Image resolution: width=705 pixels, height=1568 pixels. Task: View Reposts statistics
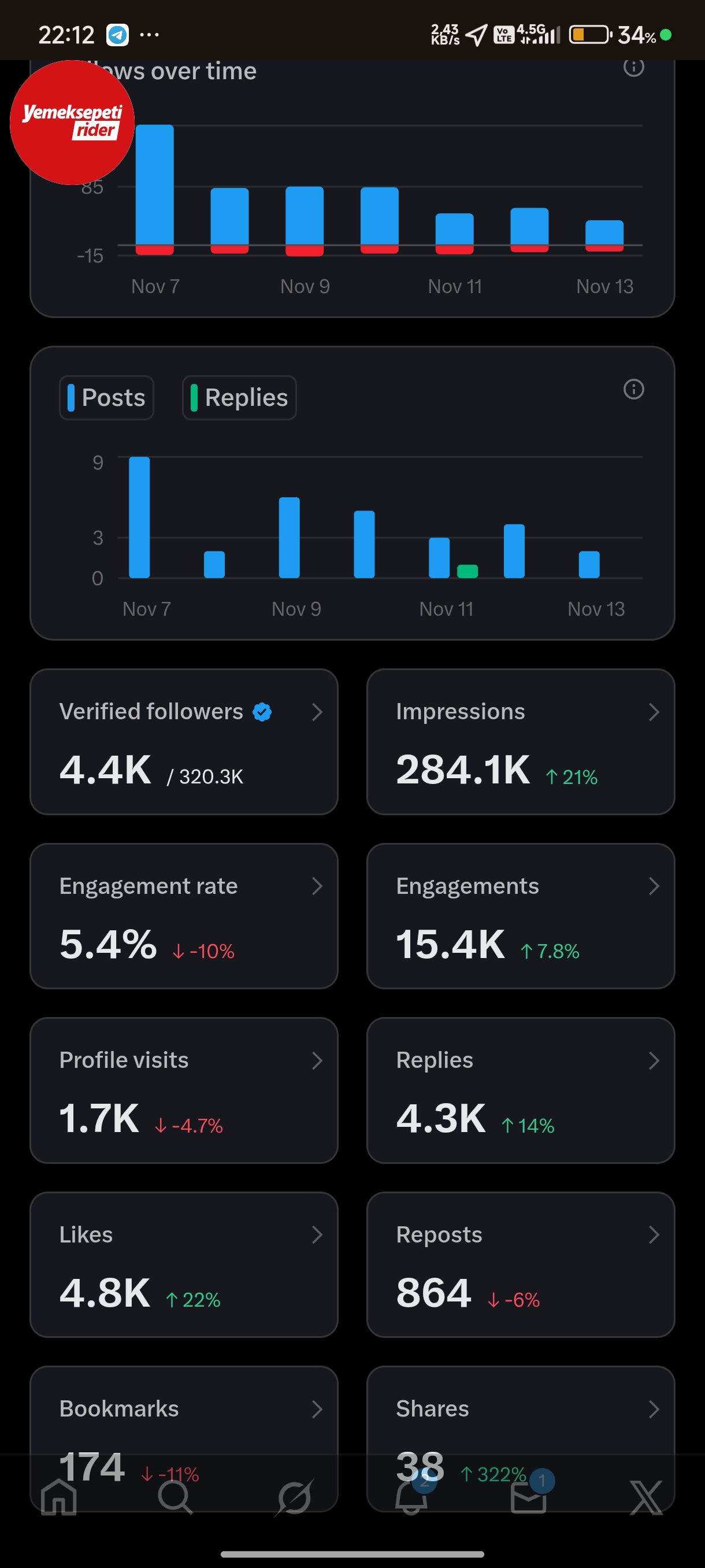(520, 1264)
